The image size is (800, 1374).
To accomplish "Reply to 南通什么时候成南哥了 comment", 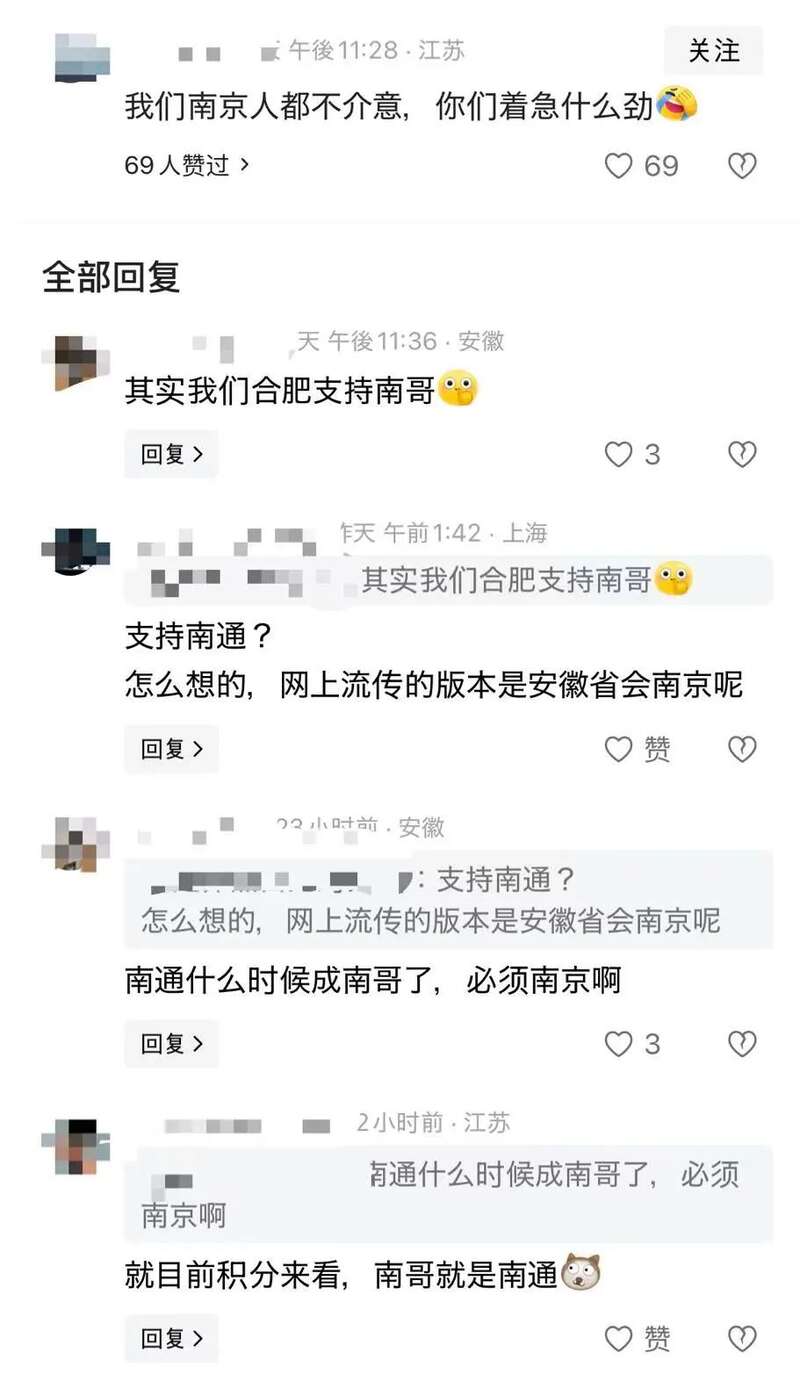I will [x=171, y=1044].
